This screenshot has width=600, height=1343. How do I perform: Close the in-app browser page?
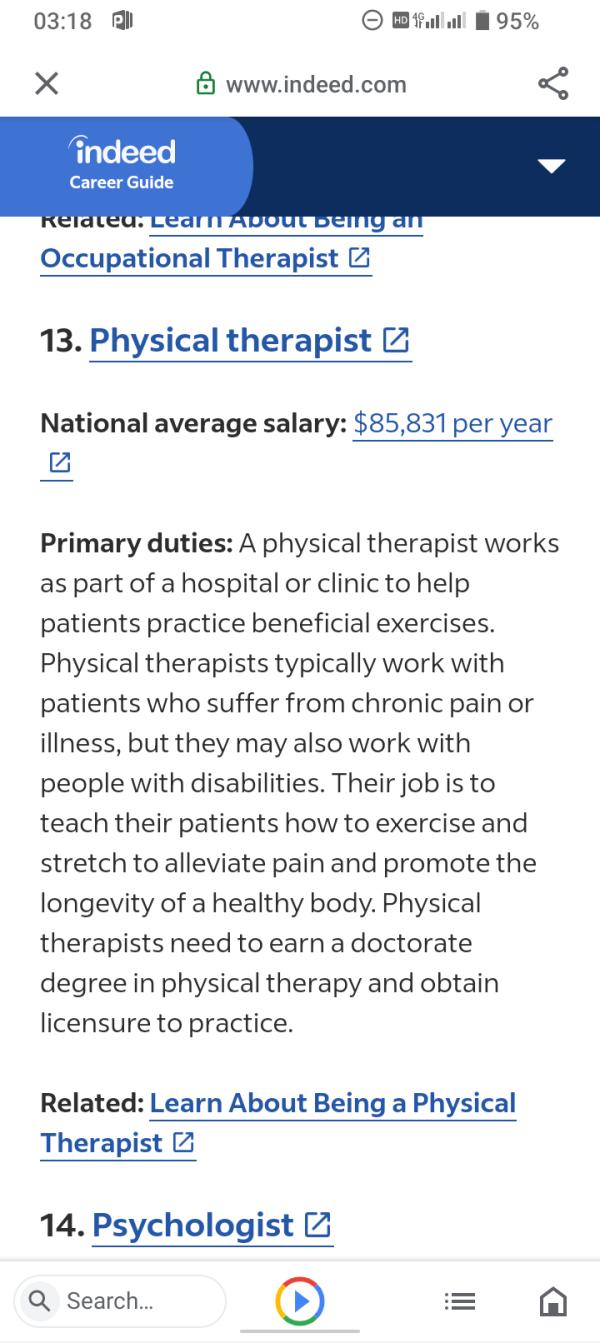coord(46,84)
